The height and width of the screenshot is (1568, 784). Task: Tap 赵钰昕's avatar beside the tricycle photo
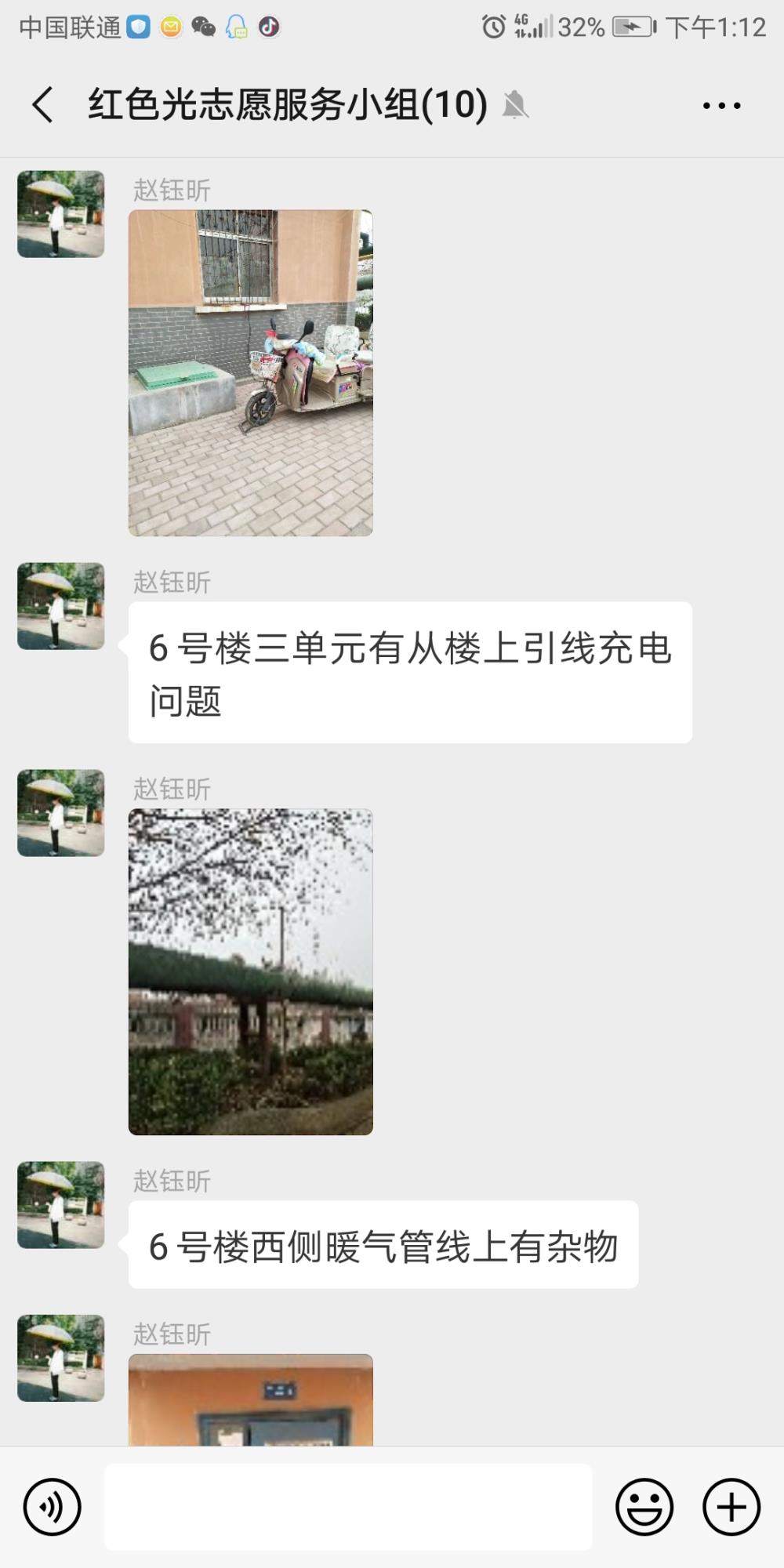61,214
